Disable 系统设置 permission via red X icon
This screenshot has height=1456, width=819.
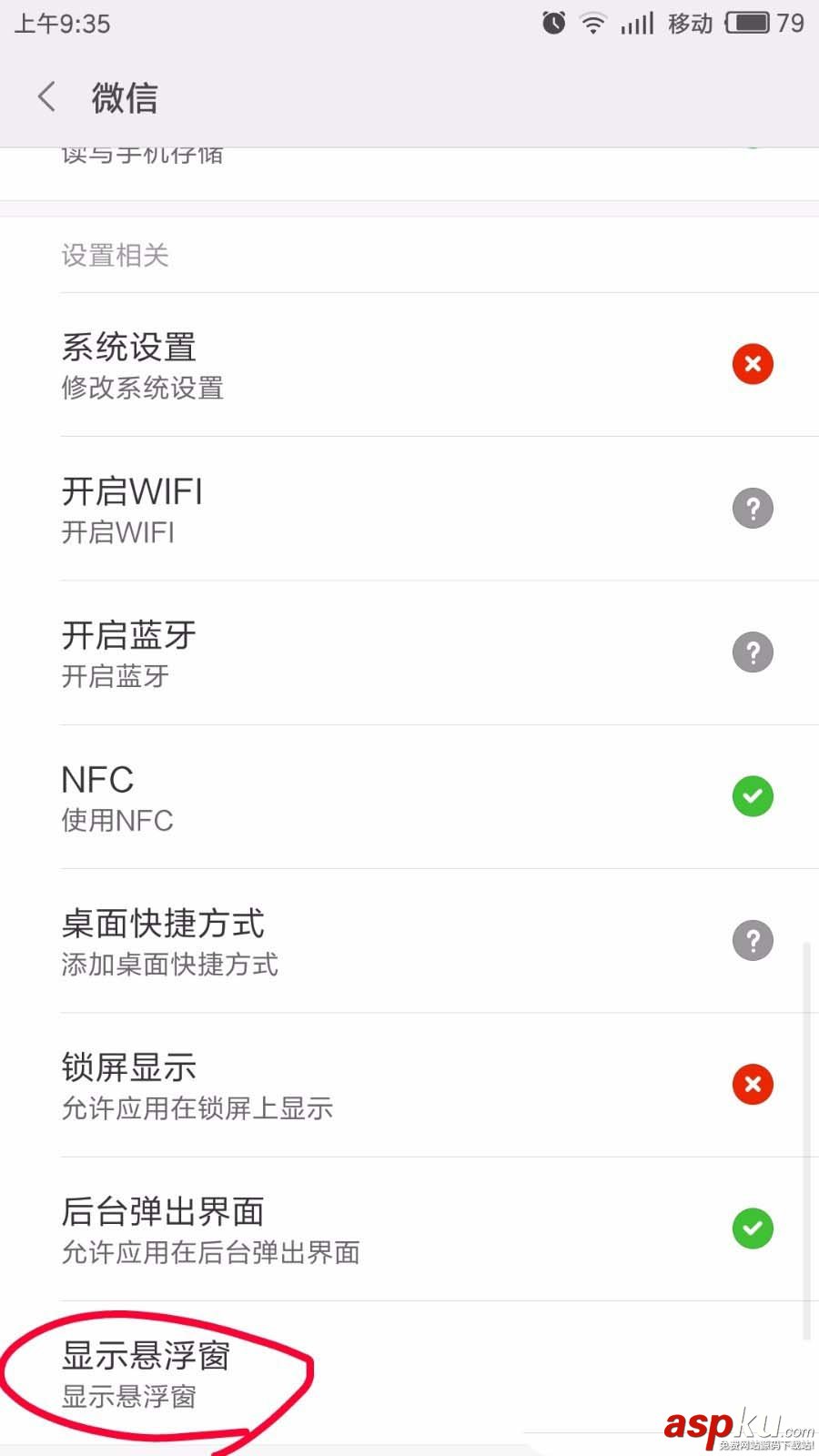coord(753,364)
